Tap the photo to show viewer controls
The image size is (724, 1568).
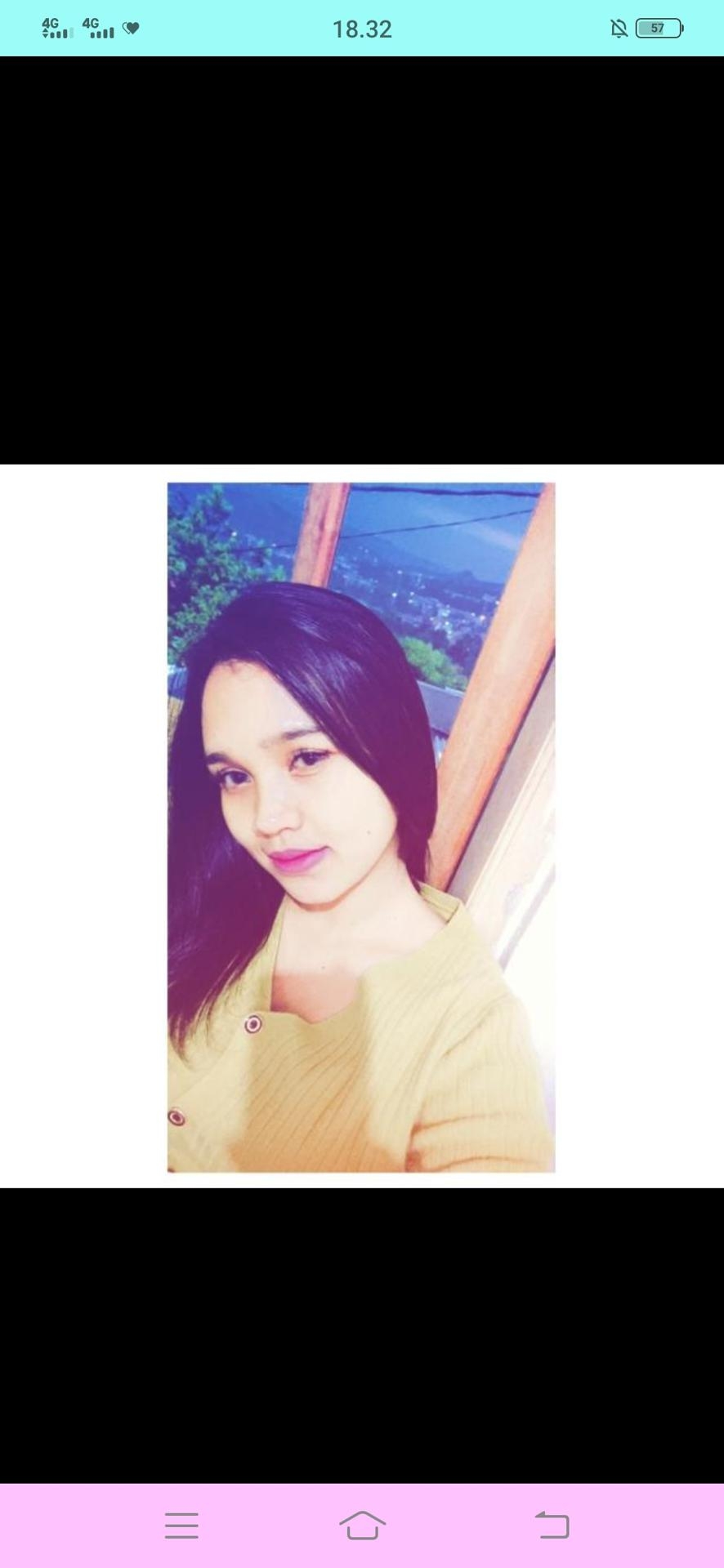coord(361,826)
